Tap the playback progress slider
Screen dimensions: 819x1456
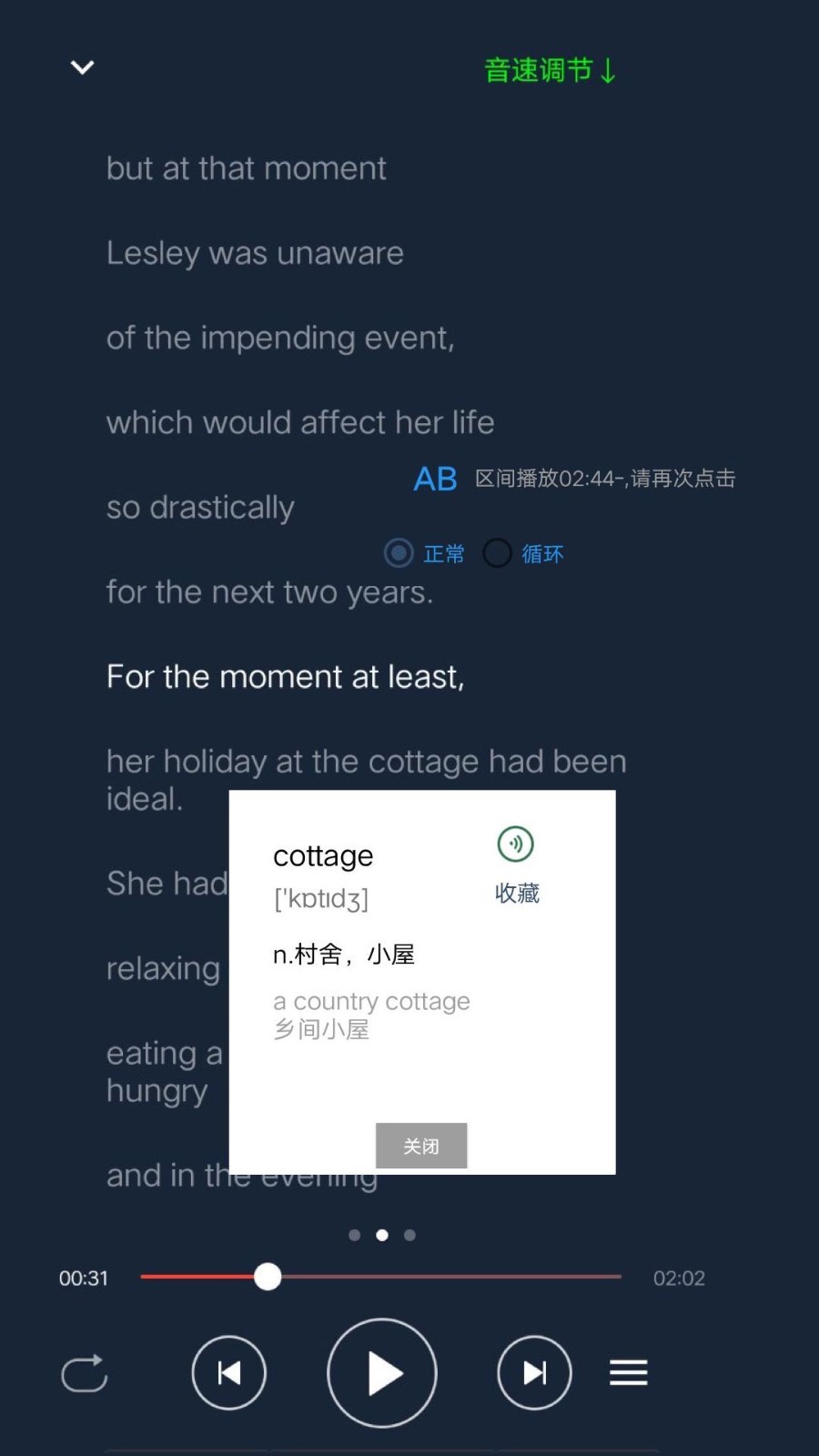point(268,1277)
